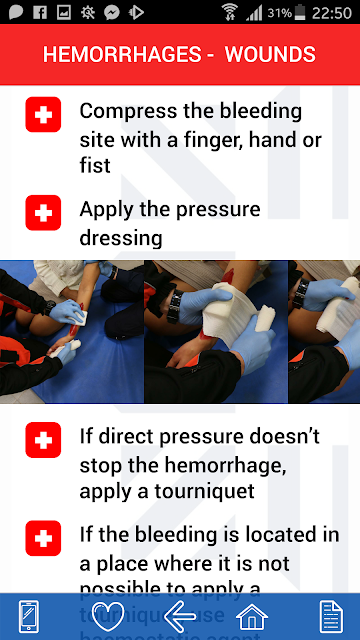The image size is (360, 640).
Task: Return to the home screen icon
Action: click(252, 616)
